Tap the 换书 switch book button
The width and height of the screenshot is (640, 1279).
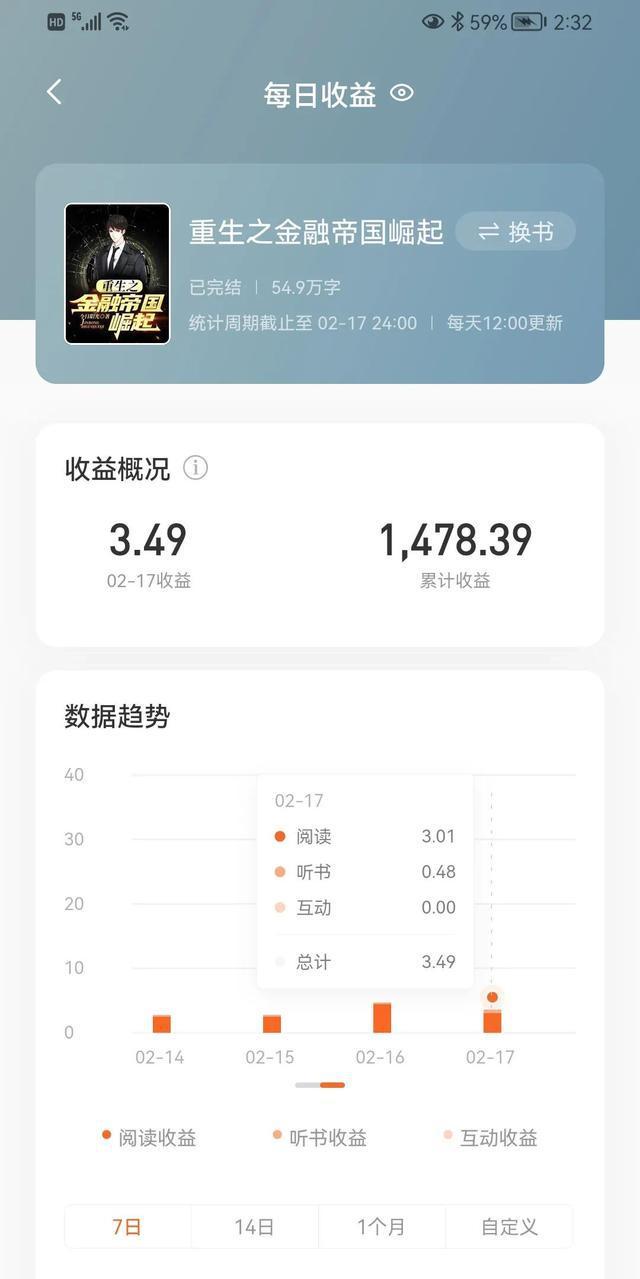[516, 232]
